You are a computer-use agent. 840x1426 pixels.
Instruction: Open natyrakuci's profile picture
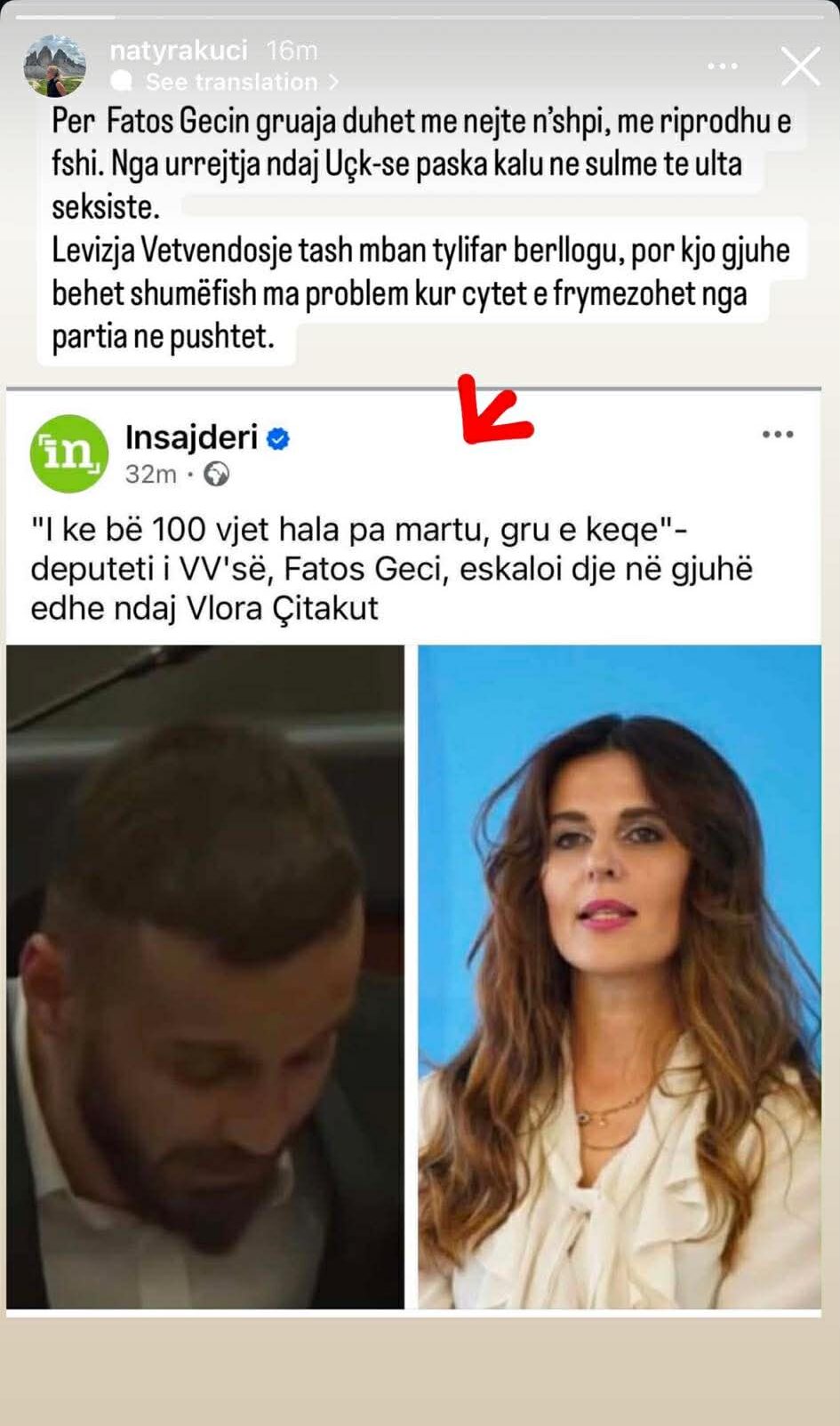(55, 67)
